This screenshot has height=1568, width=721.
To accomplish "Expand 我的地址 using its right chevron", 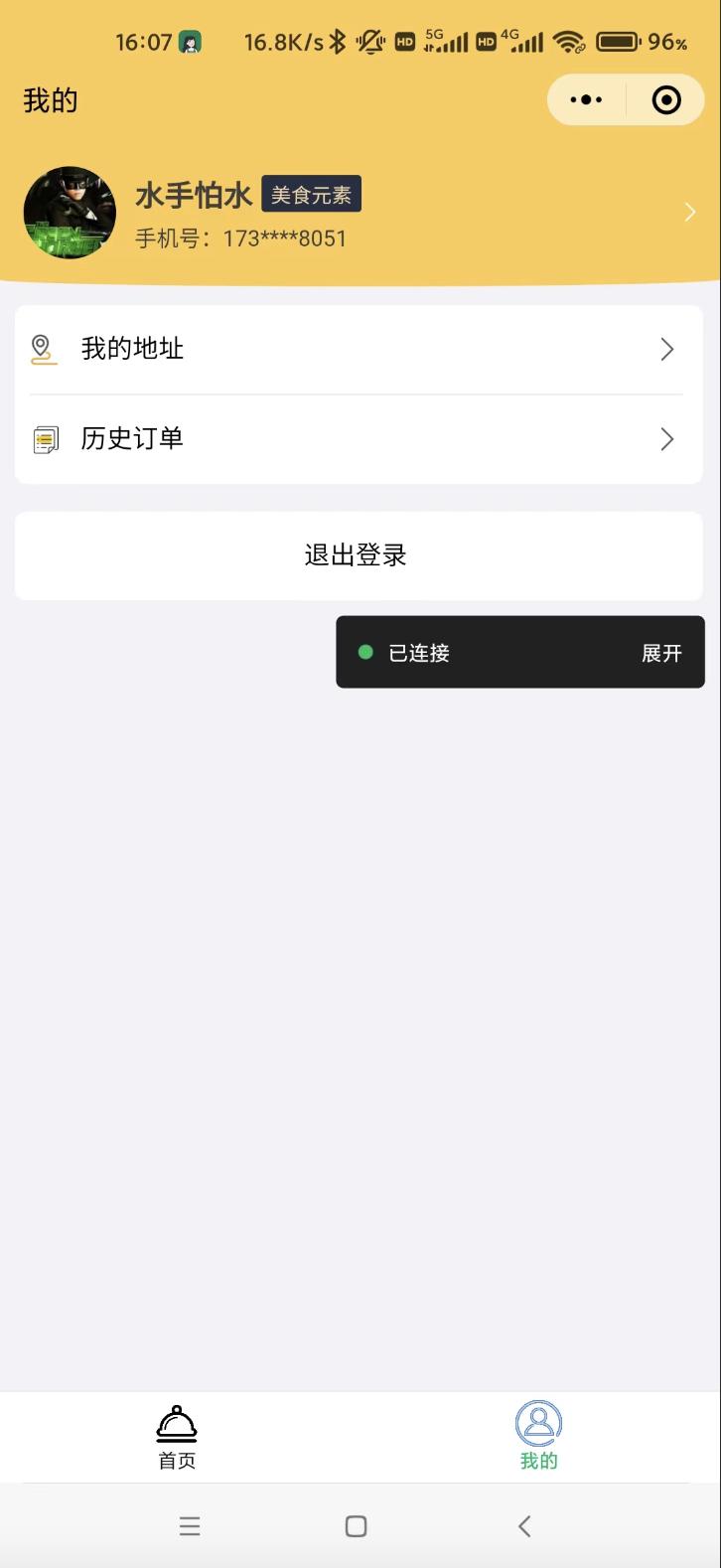I will click(666, 349).
